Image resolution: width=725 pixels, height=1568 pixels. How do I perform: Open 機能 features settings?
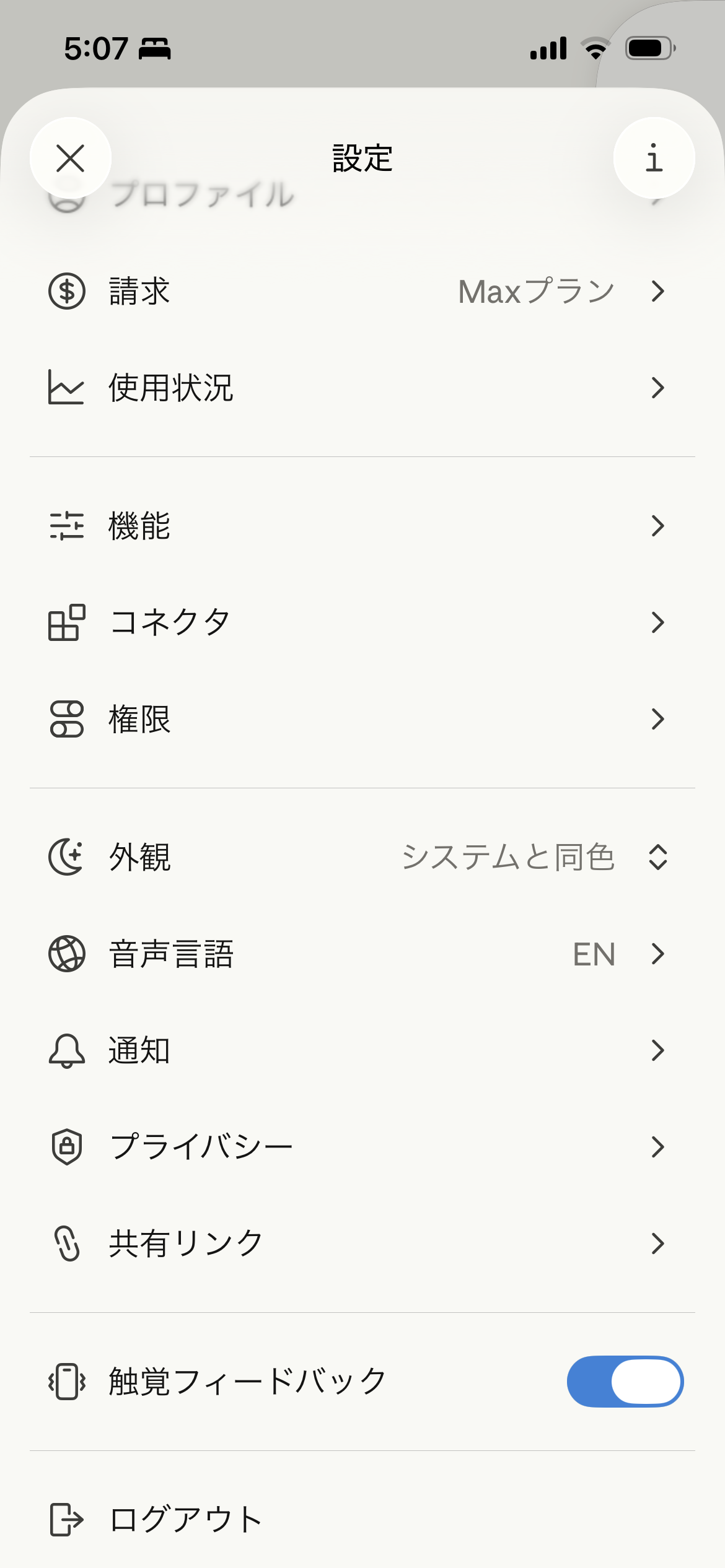coord(362,526)
